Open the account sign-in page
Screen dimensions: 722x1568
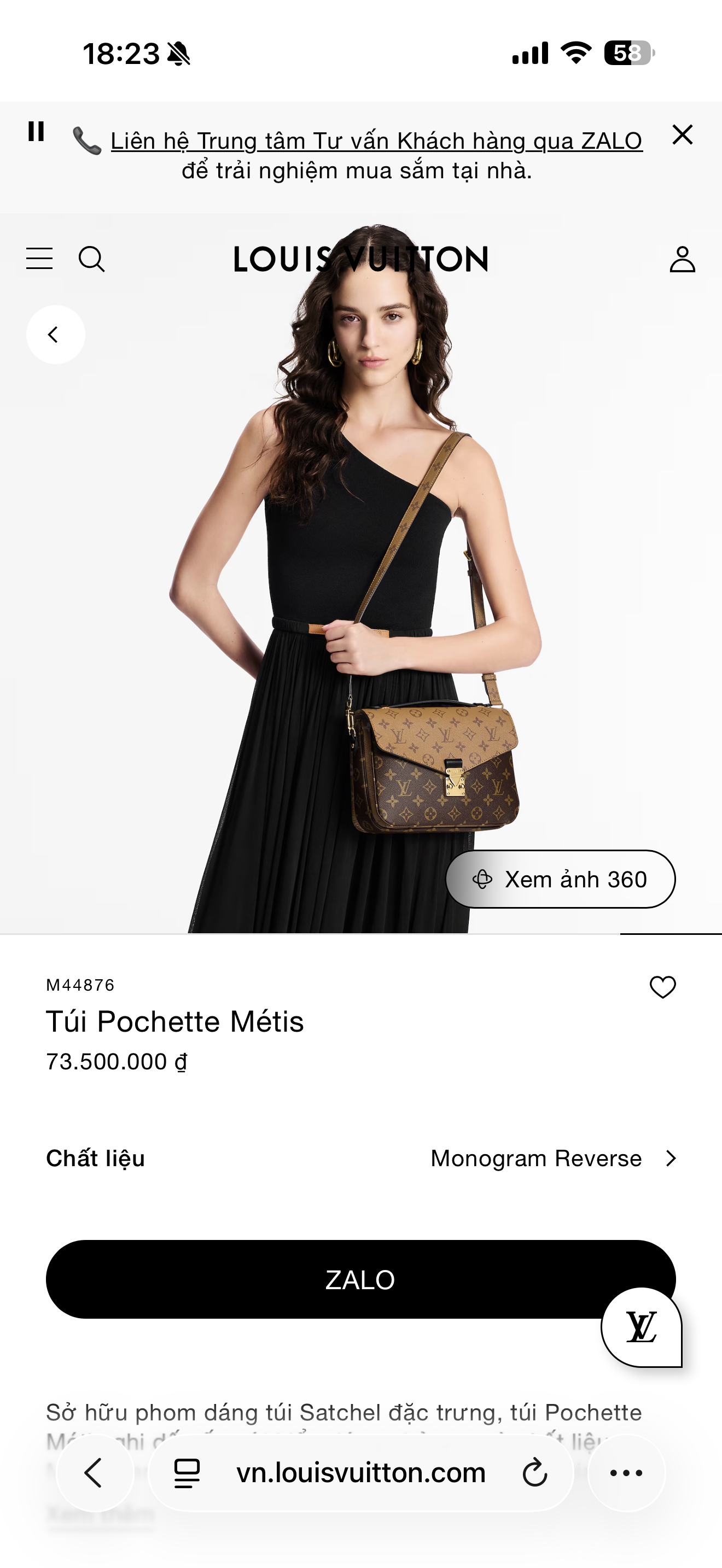tap(683, 259)
